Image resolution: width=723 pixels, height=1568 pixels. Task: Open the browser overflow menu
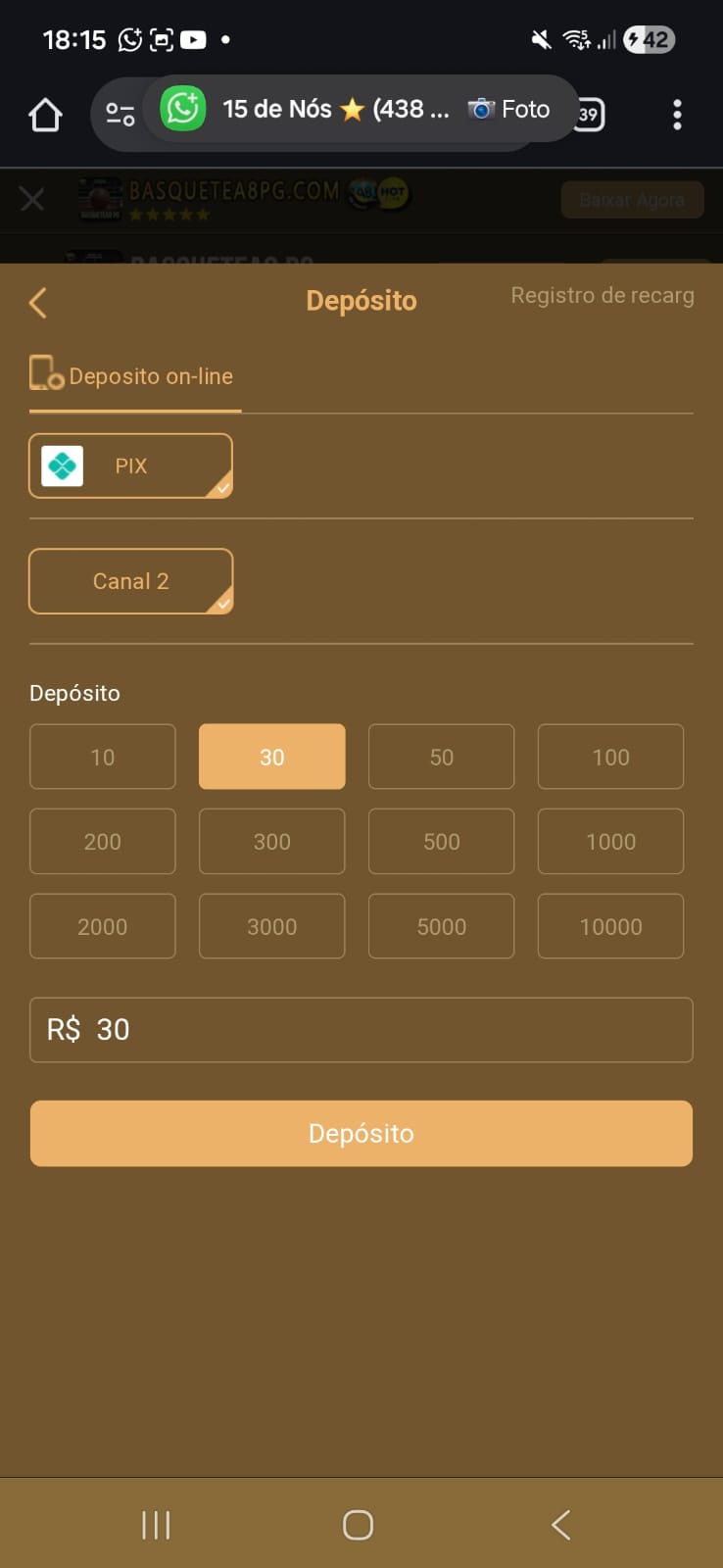click(677, 115)
